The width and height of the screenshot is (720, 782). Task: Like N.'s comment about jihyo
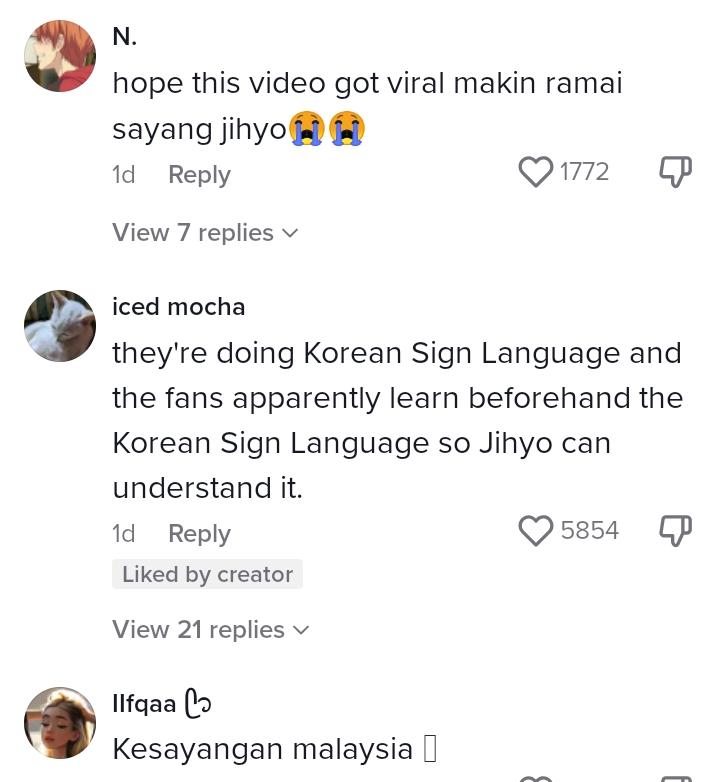(537, 172)
